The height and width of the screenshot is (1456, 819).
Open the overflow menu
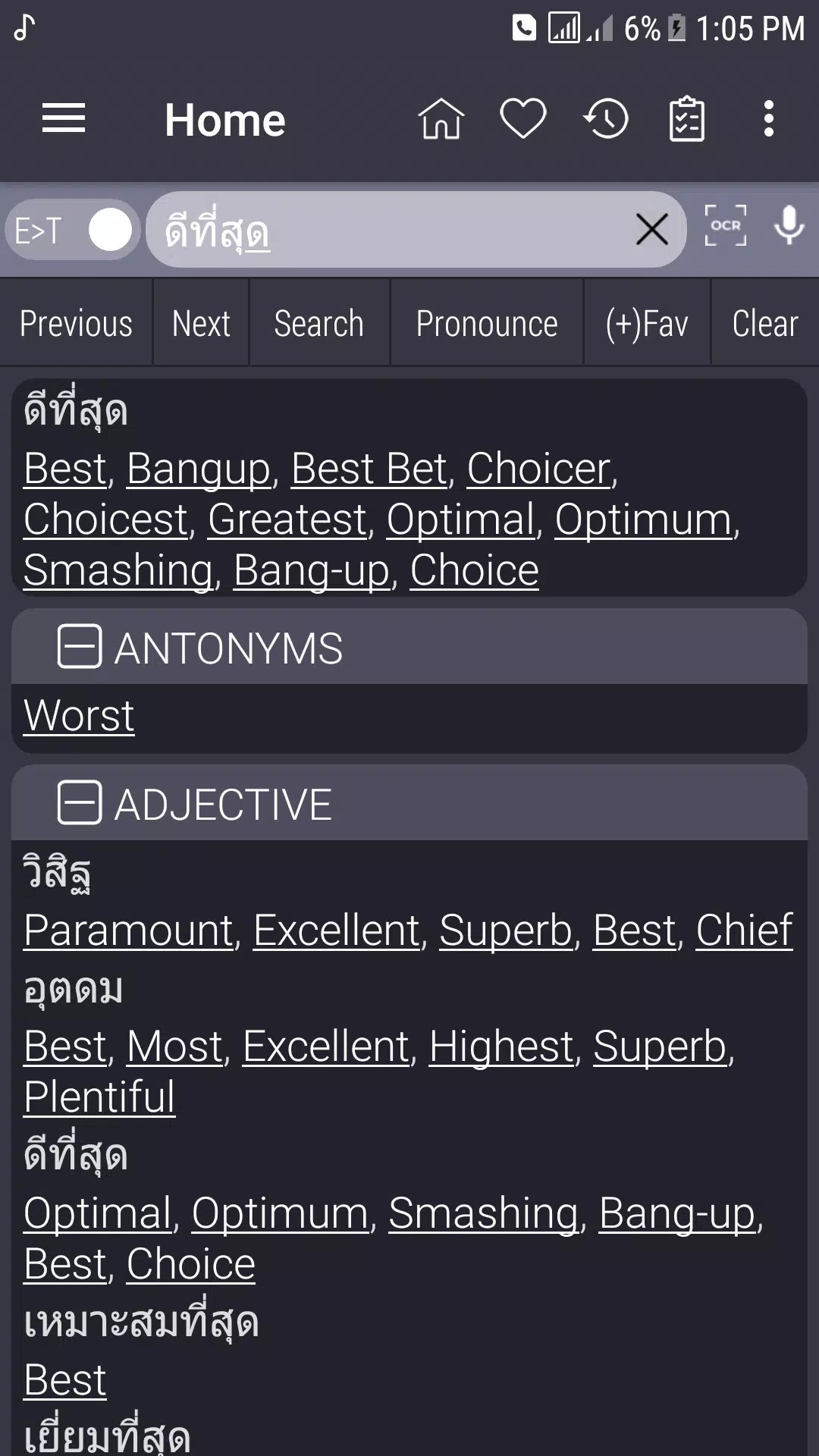pos(769,119)
